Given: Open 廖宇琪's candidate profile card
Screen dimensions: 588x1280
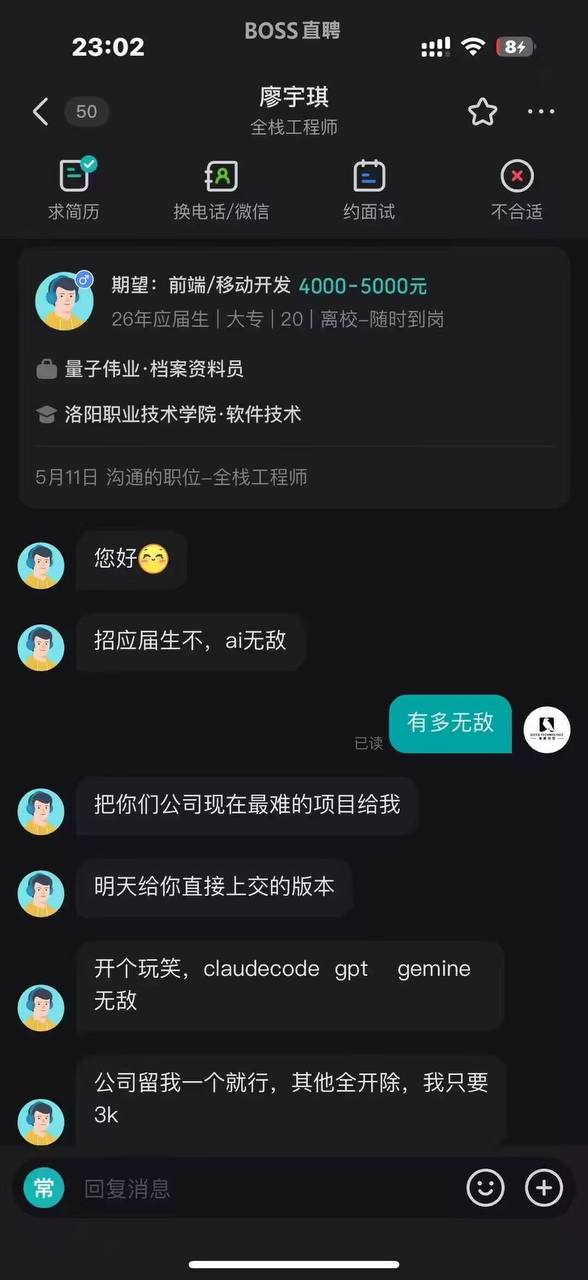Looking at the screenshot, I should [294, 377].
